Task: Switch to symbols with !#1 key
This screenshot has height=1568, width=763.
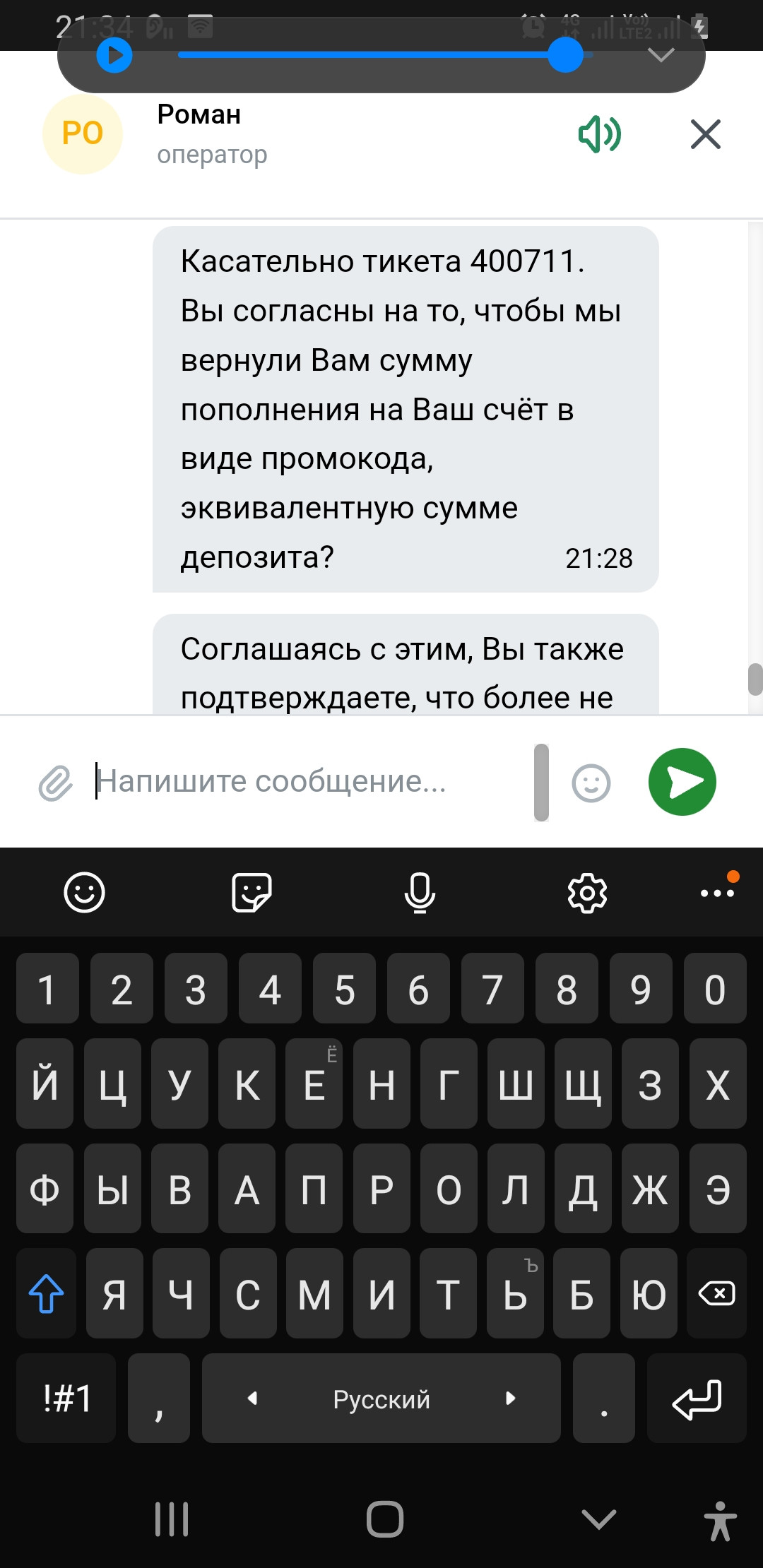Action: (66, 1398)
